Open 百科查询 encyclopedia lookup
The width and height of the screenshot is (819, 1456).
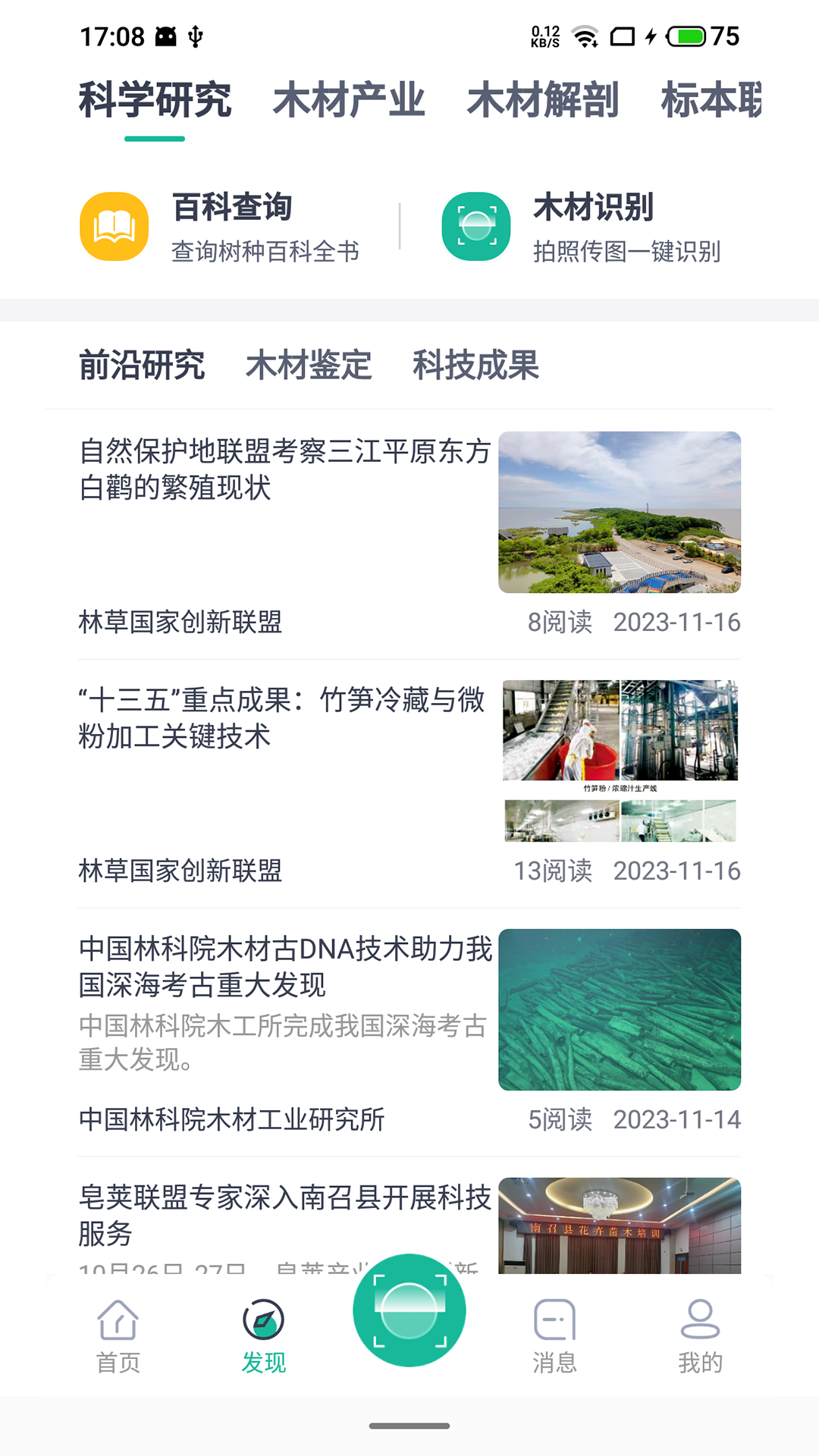click(x=220, y=226)
